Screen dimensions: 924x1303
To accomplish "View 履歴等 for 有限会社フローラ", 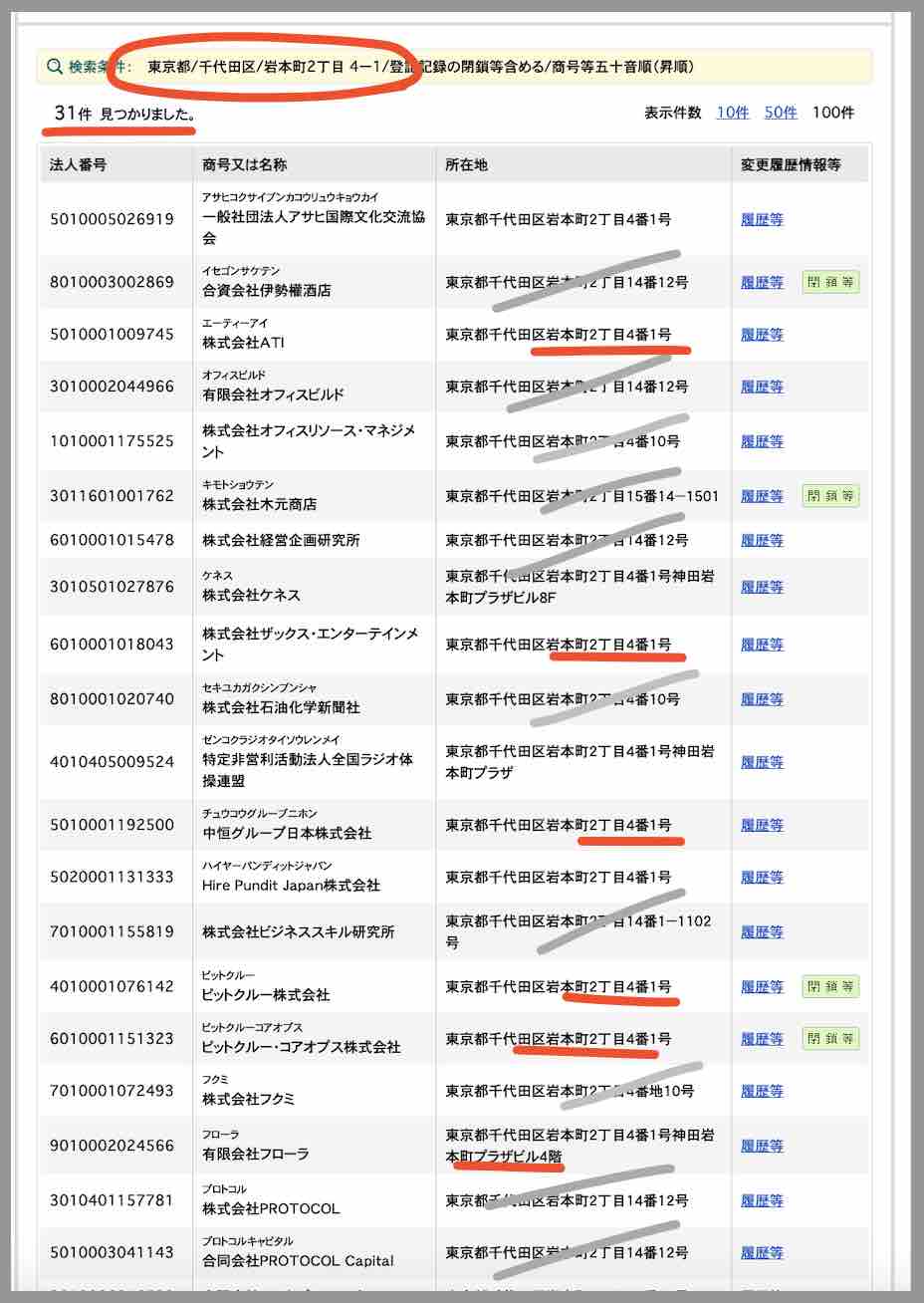I will pos(761,1145).
